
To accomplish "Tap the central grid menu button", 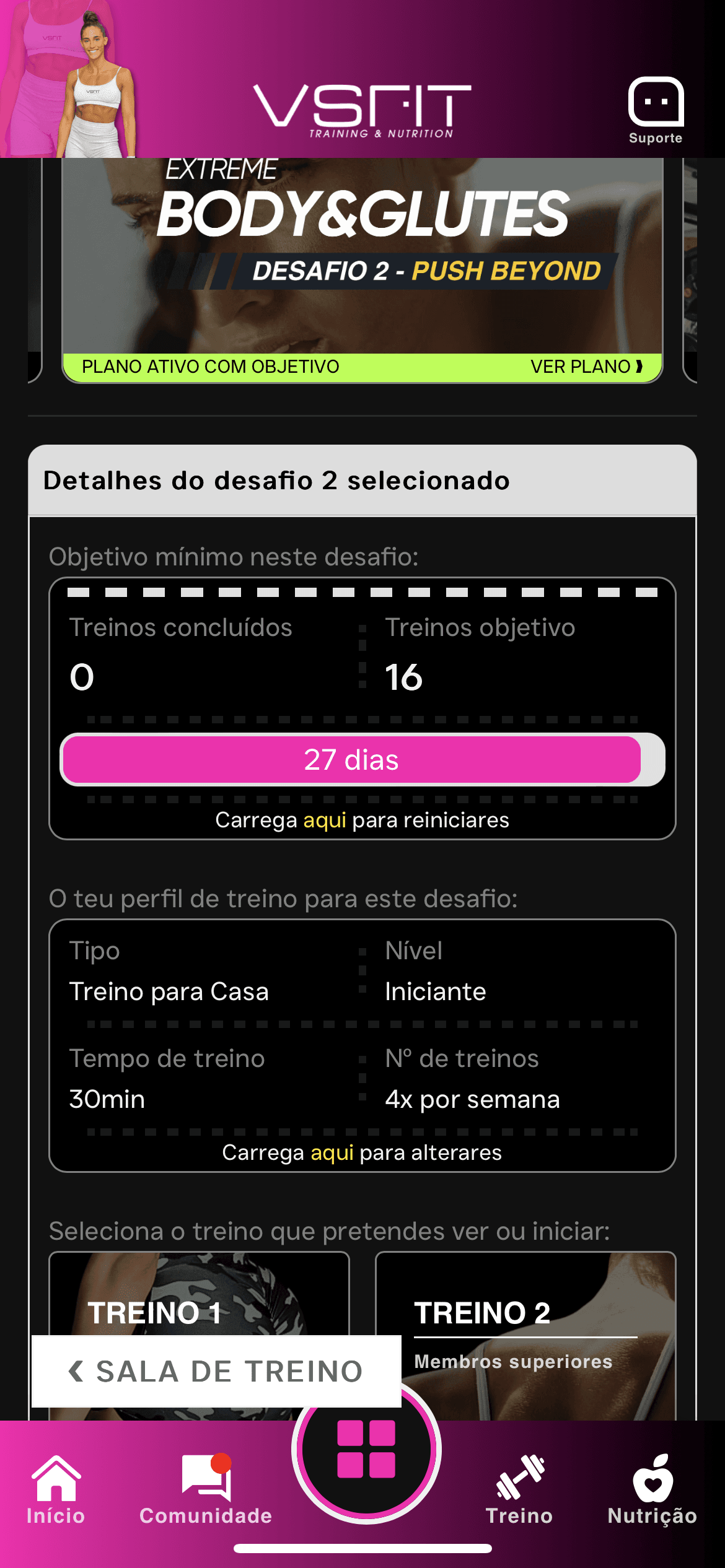I will point(366,1449).
